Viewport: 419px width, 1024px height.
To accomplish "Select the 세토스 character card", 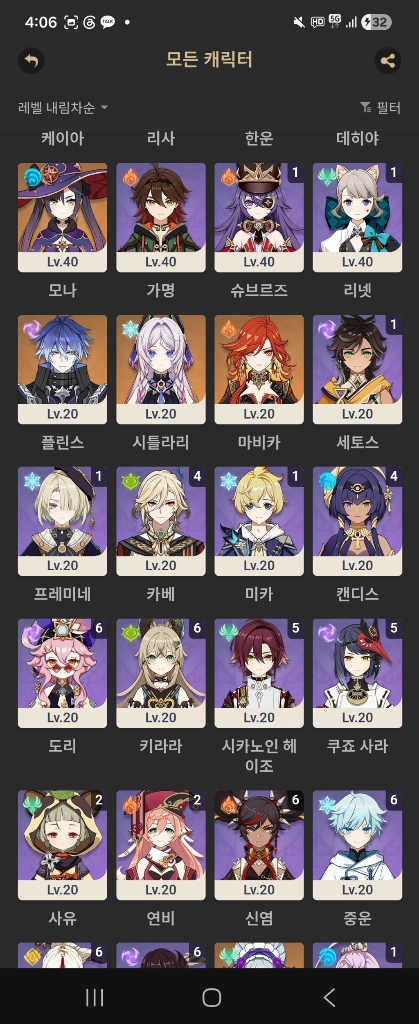I will point(358,370).
